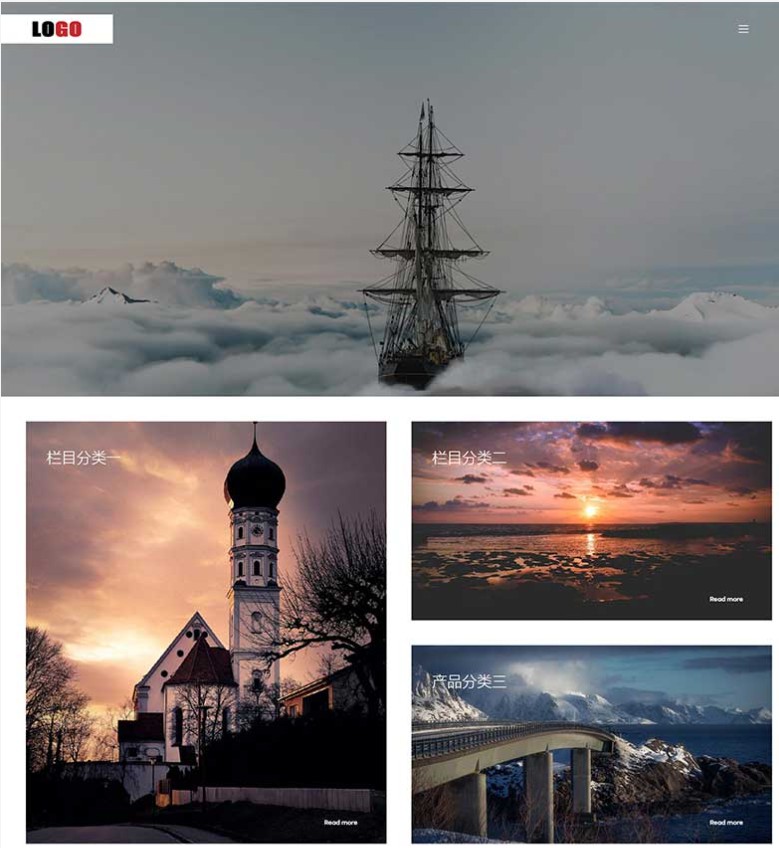This screenshot has height=848, width=779.
Task: Open the hamburger menu
Action: [x=743, y=29]
